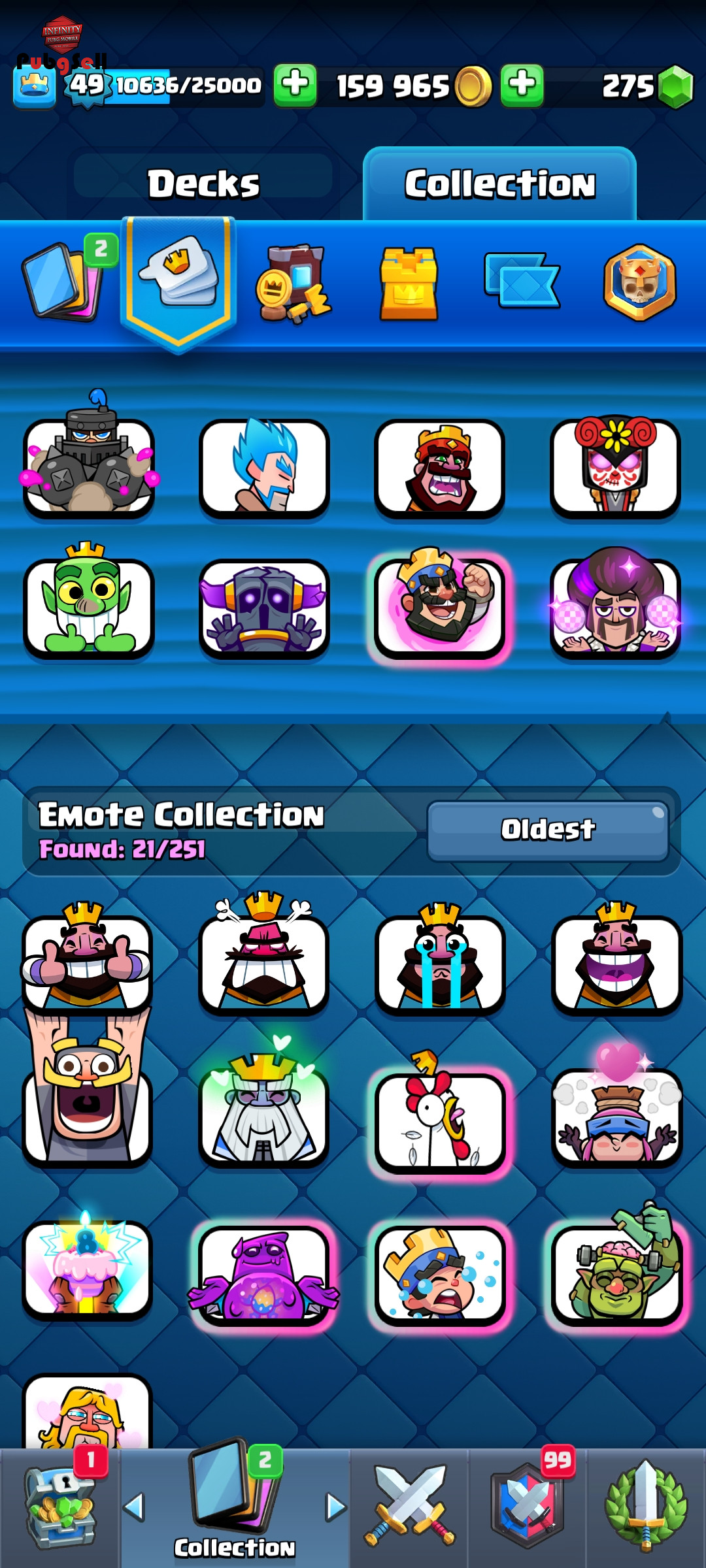Tap the blue-haired Ice Wizard emote slot
706x1568 pixels.
264,467
